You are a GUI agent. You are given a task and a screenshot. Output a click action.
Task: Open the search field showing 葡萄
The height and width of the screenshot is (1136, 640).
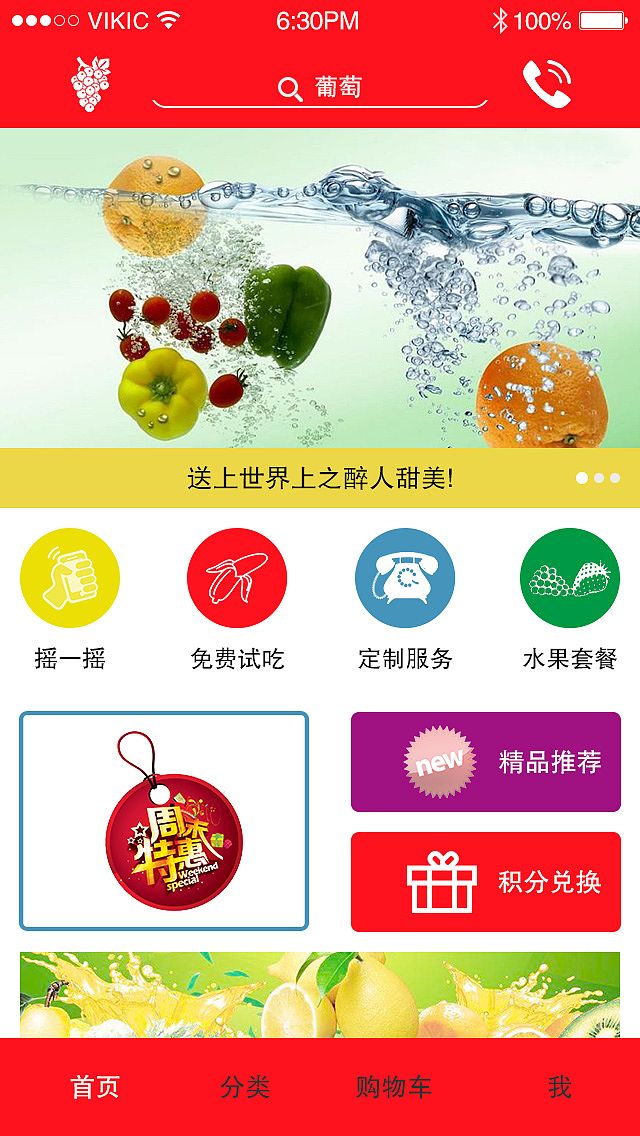(320, 88)
